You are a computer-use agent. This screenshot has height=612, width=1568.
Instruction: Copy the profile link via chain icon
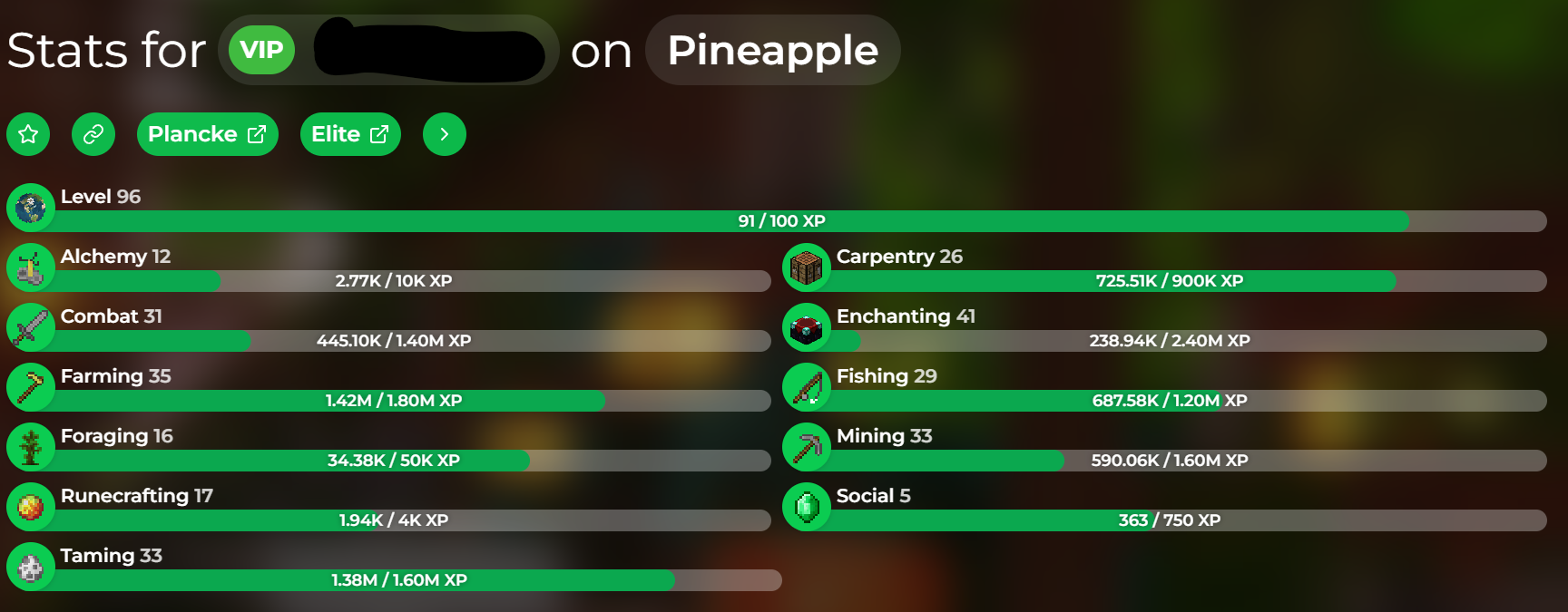(93, 134)
